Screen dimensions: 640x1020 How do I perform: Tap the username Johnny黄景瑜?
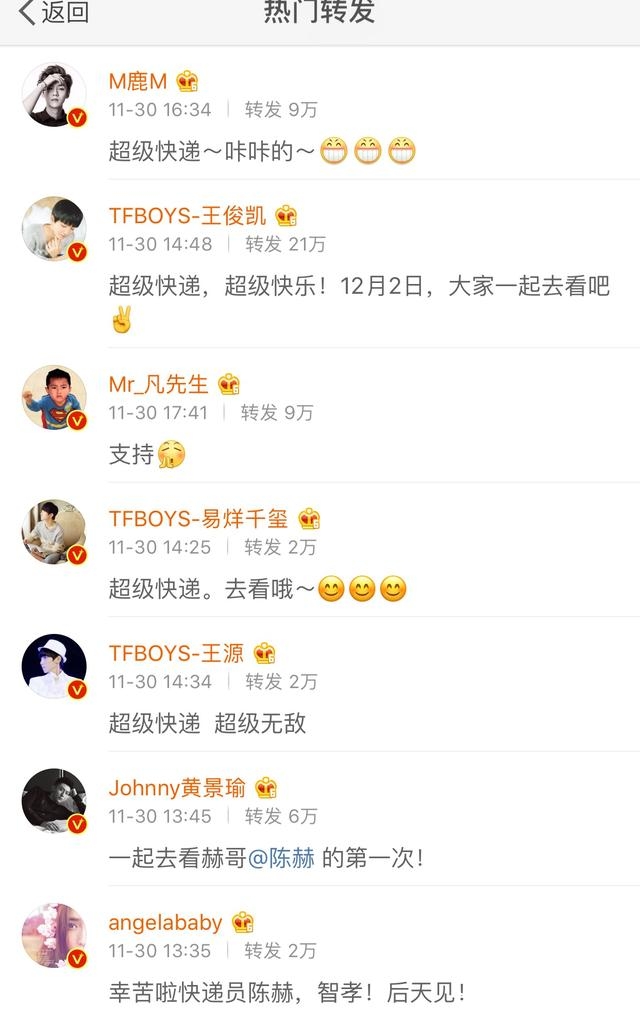pyautogui.click(x=177, y=787)
